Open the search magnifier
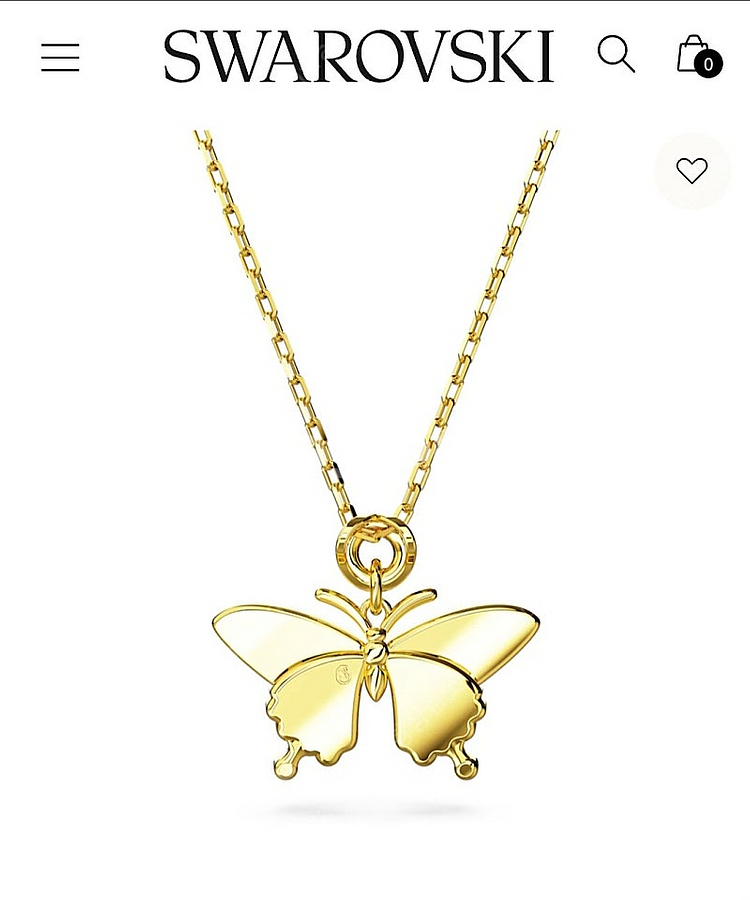Viewport: 750px width, 900px height. pos(616,54)
